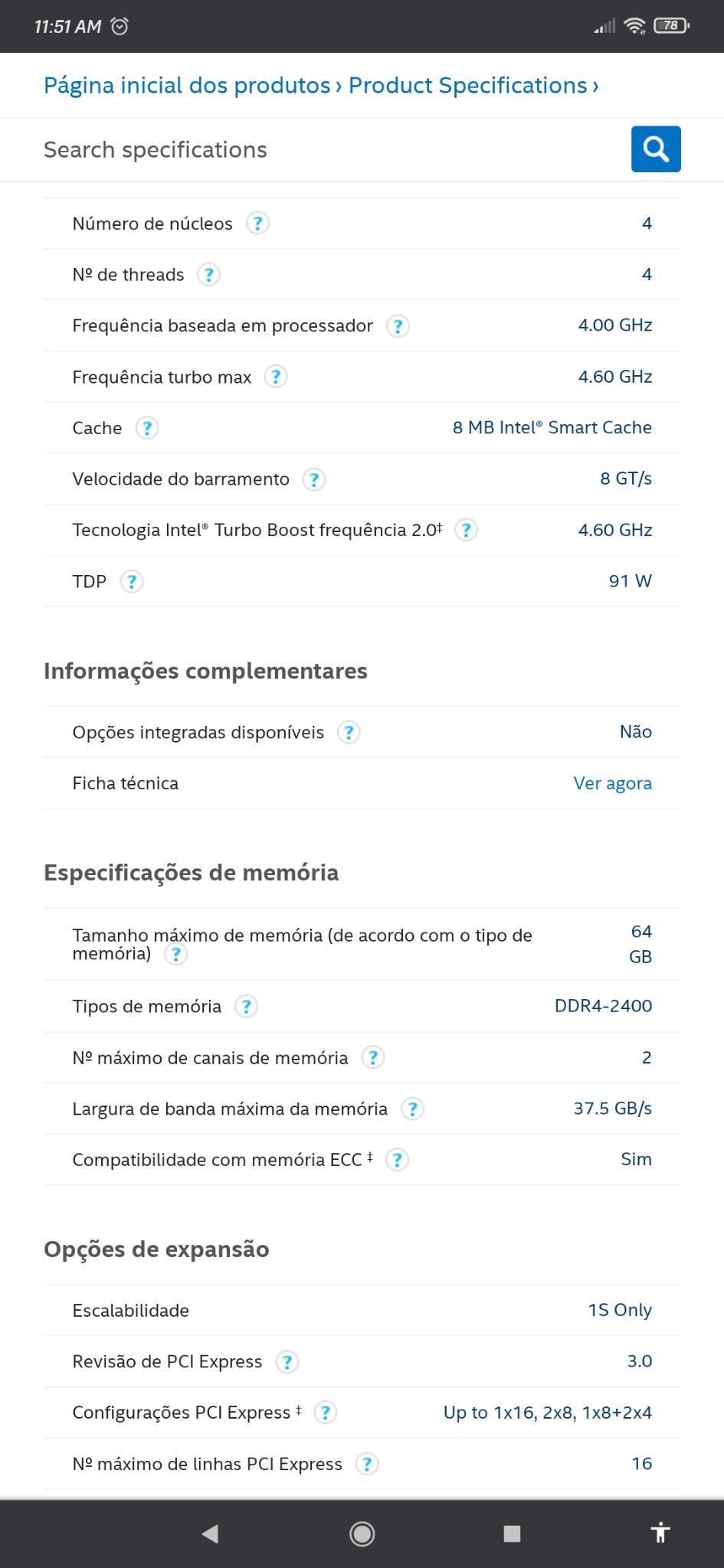The width and height of the screenshot is (724, 1568).
Task: Show help for Frequência turbo max
Action: click(x=276, y=377)
